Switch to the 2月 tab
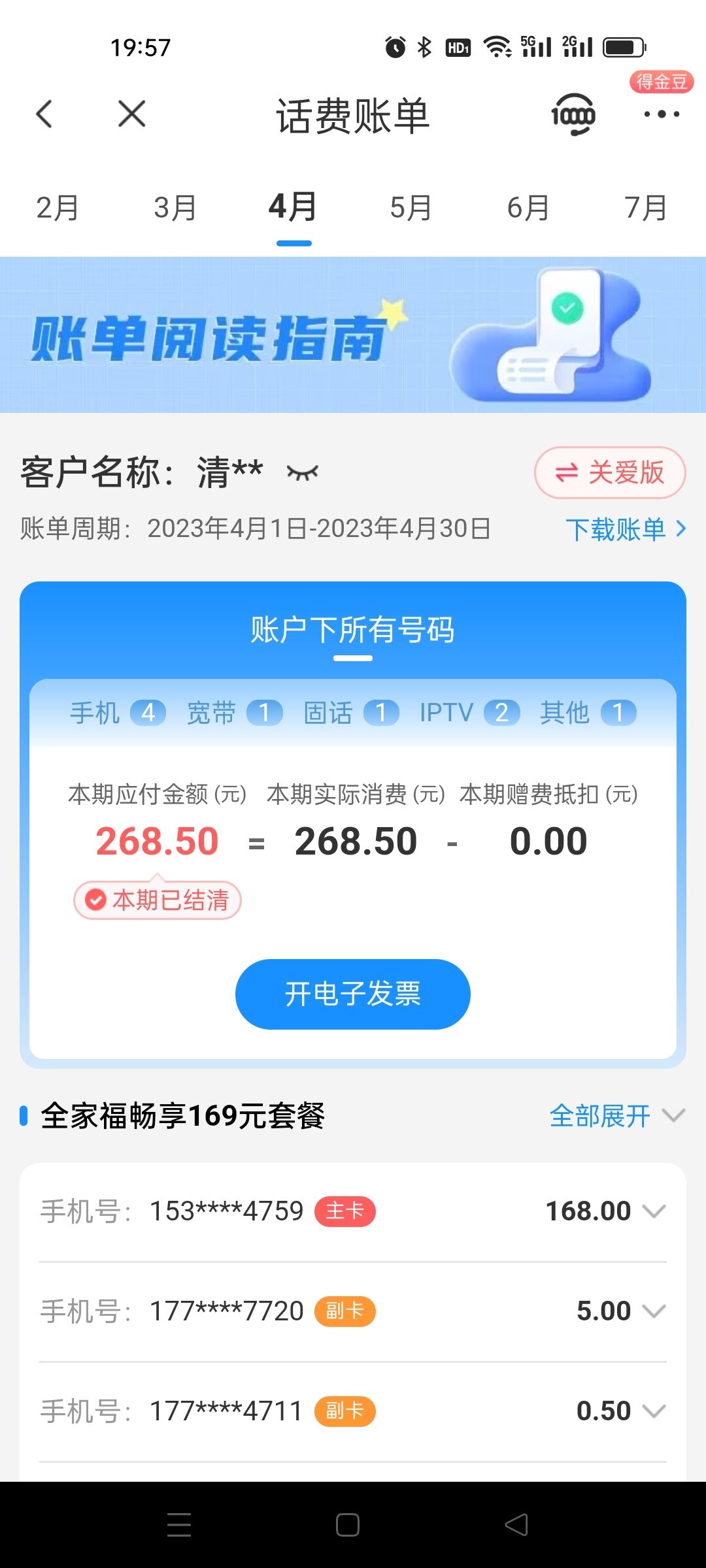Image resolution: width=706 pixels, height=1568 pixels. [58, 208]
